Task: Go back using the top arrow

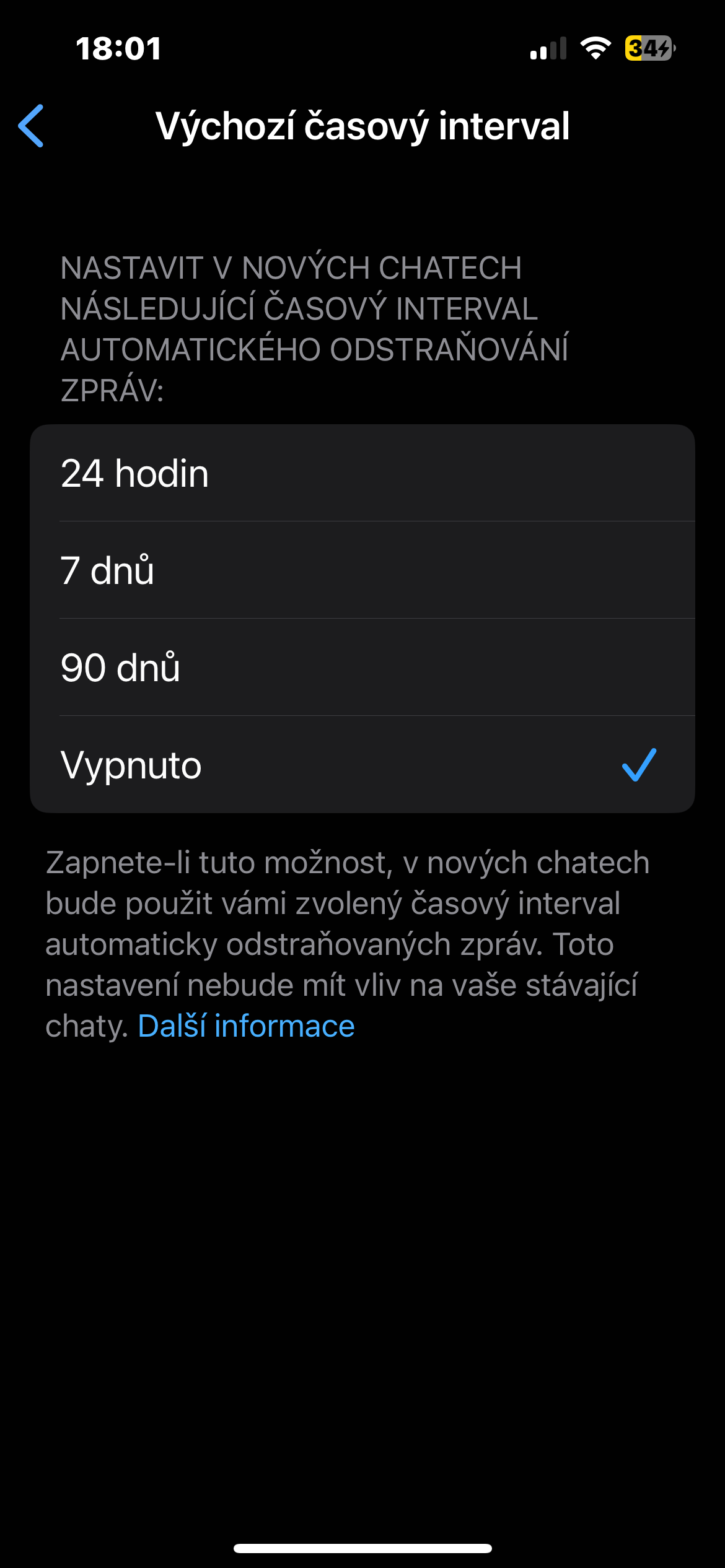Action: tap(31, 126)
